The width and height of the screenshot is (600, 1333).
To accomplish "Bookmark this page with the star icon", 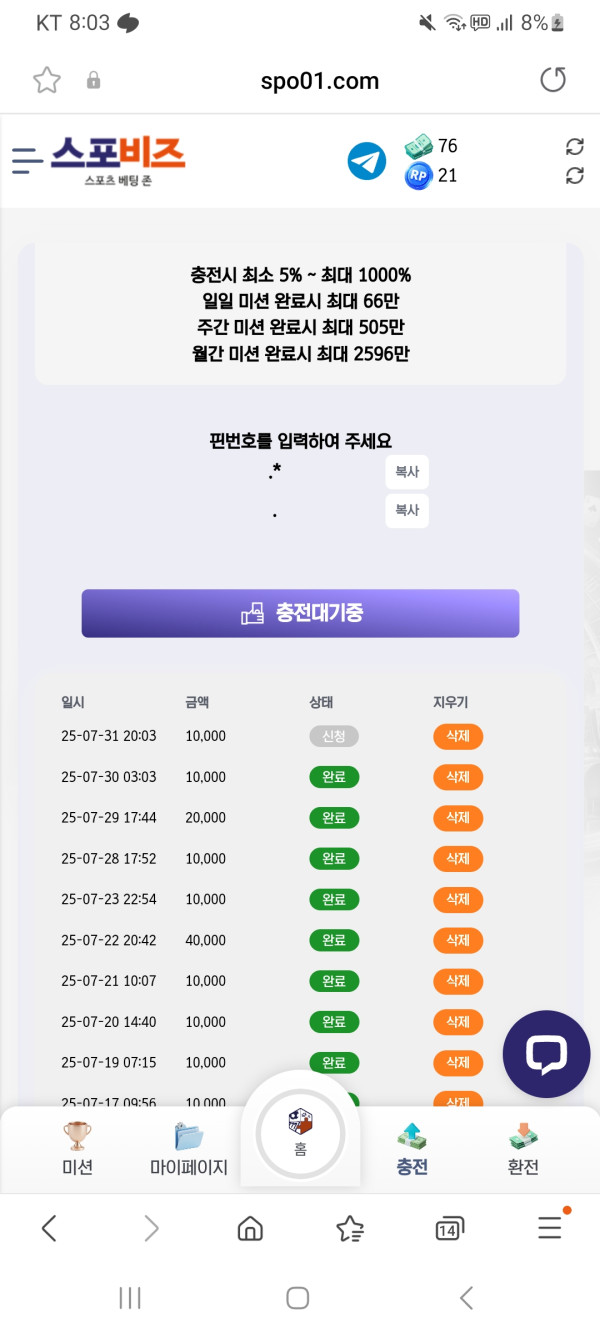I will [x=47, y=80].
